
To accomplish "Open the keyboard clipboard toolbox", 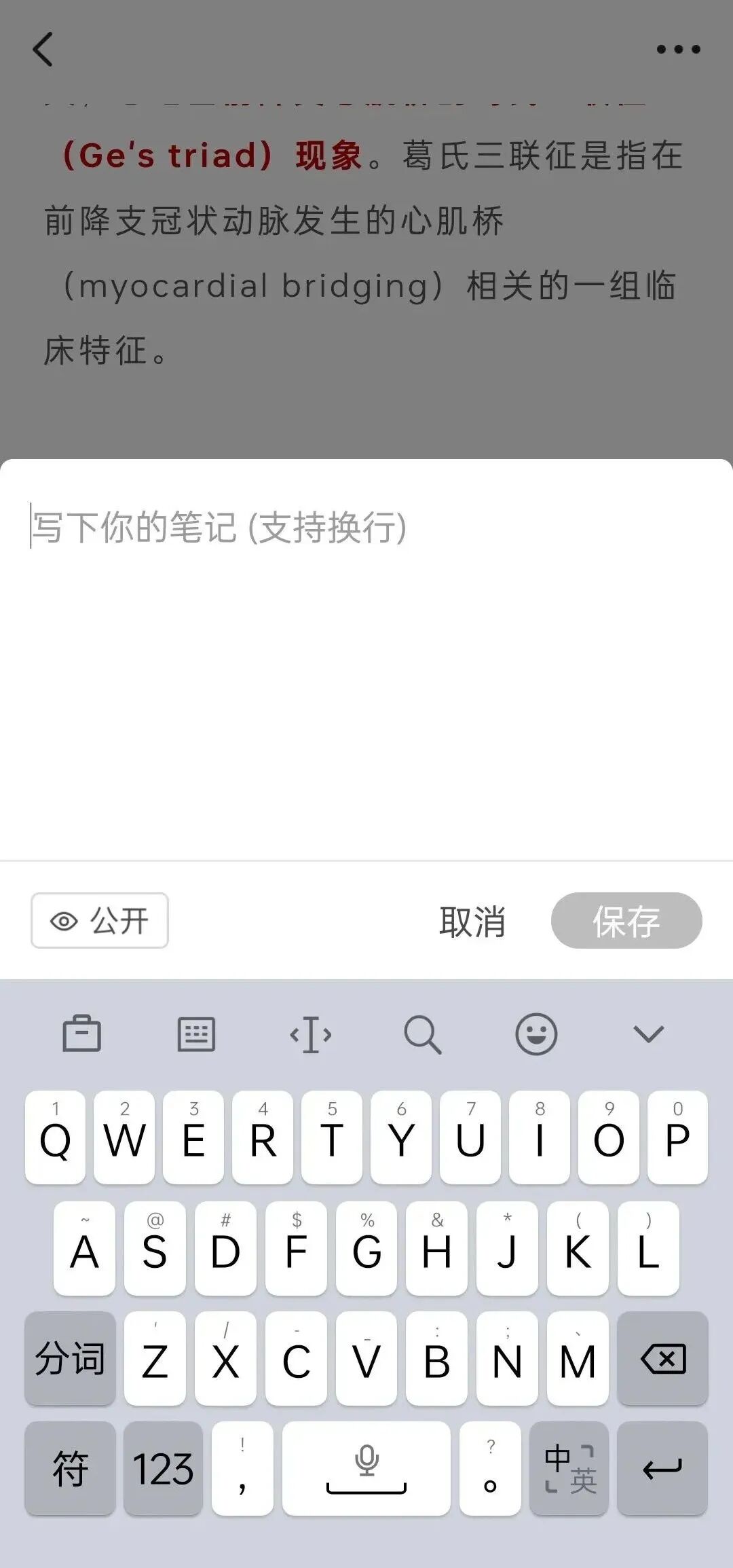I will [82, 1034].
